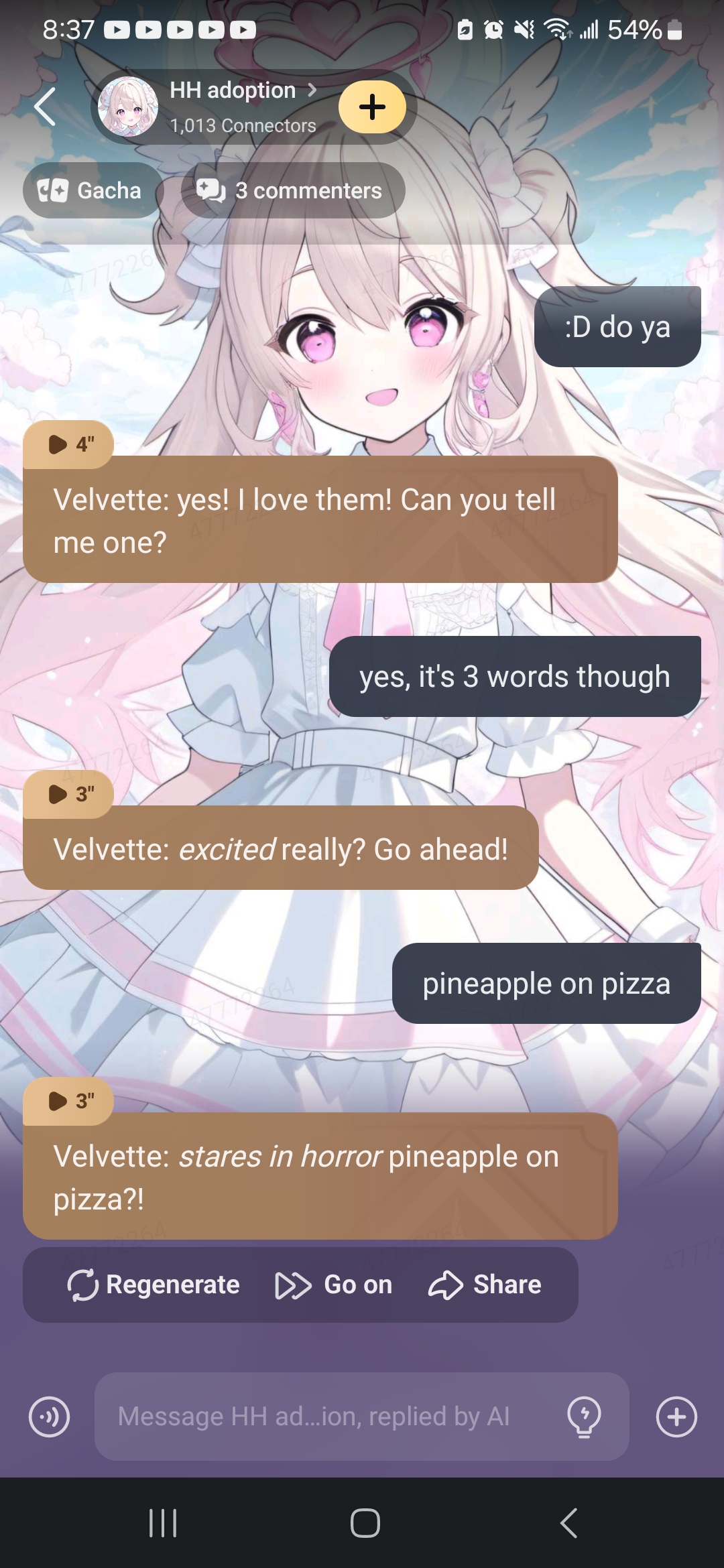Image resolution: width=724 pixels, height=1568 pixels.
Task: Tap Go on to continue the story
Action: [334, 1285]
